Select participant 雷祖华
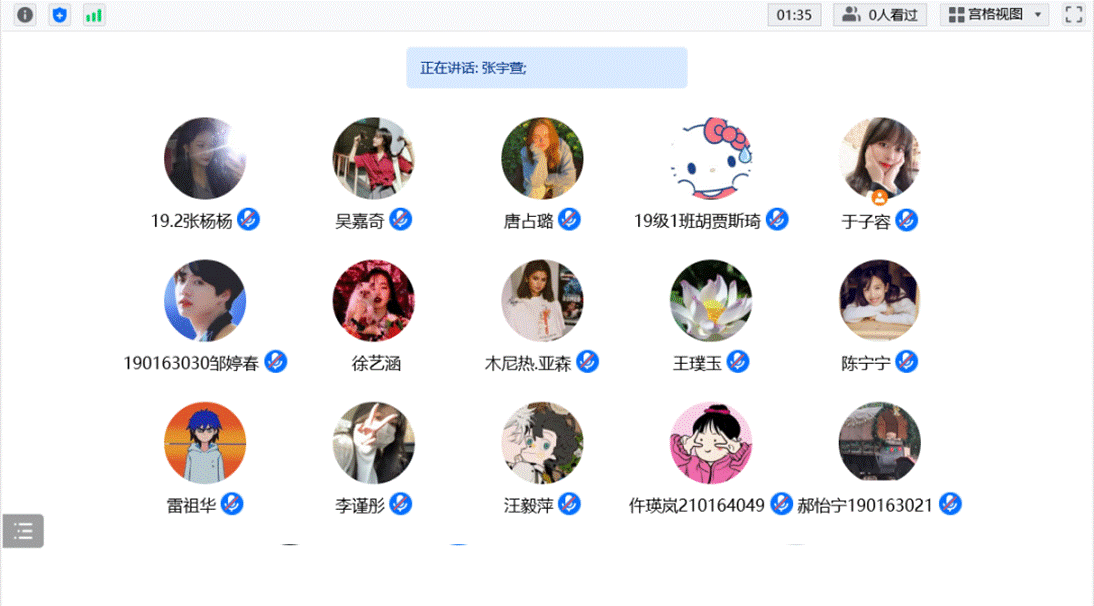This screenshot has height=606, width=1094. (205, 443)
